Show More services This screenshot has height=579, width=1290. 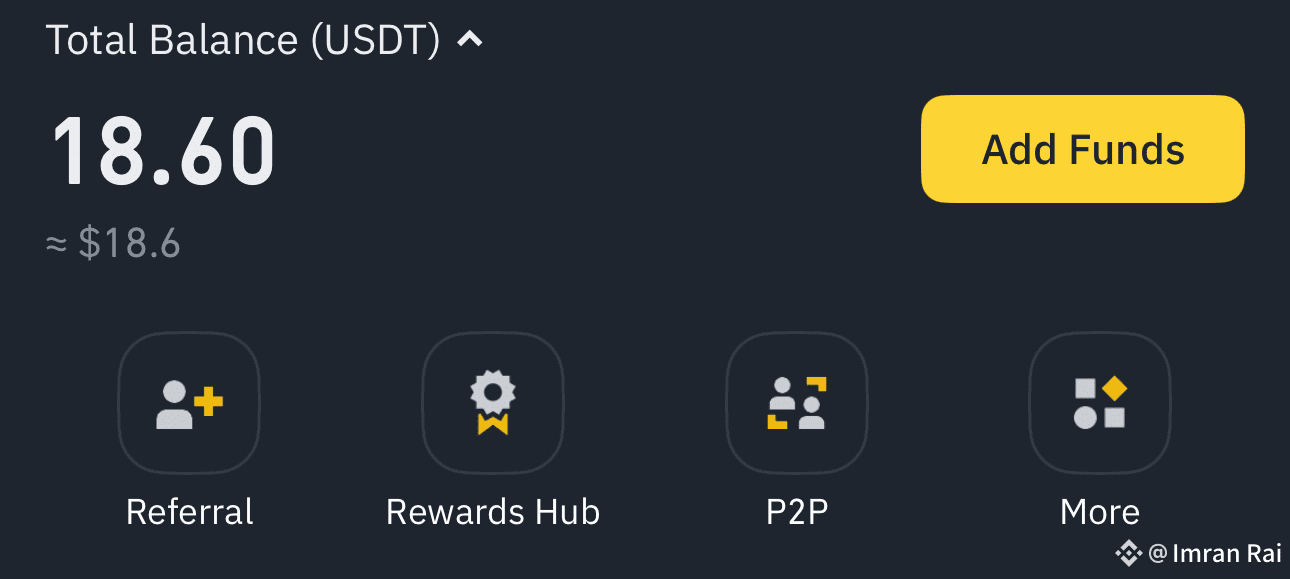tap(1099, 403)
